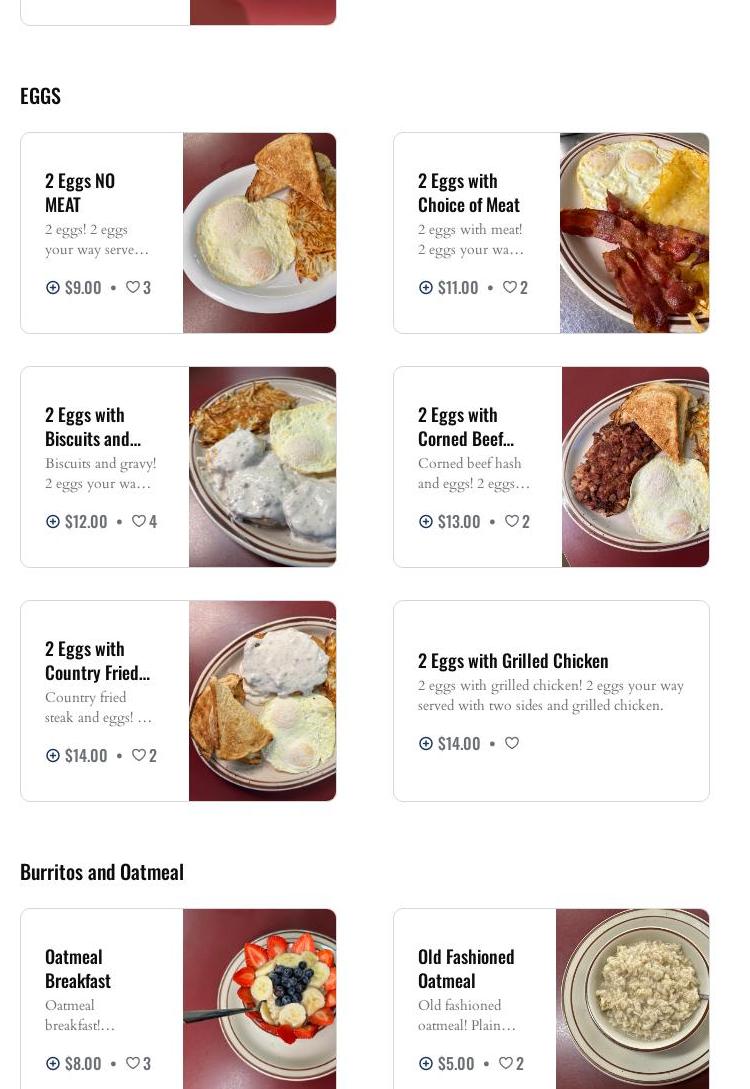Like the Old Fashioned Oatmeal
750x1089 pixels.
coord(505,1063)
